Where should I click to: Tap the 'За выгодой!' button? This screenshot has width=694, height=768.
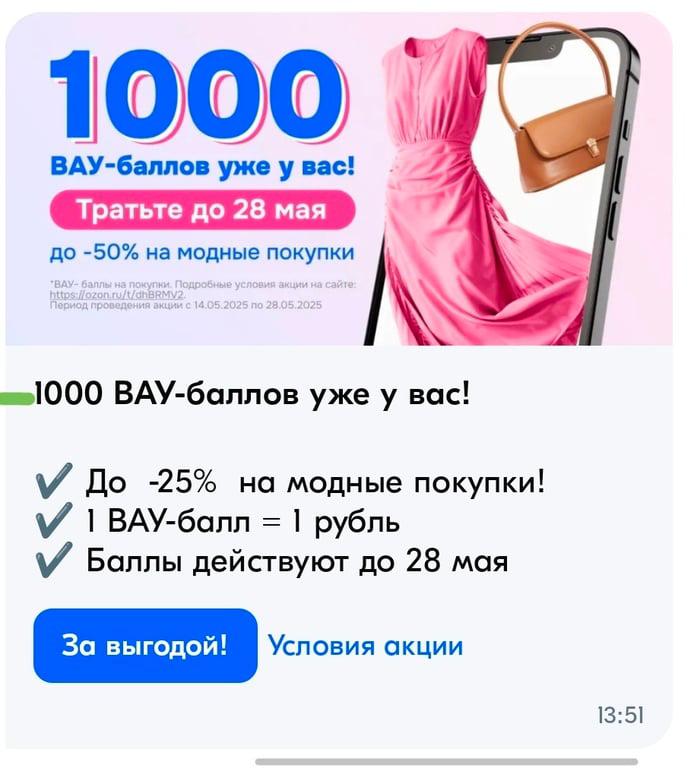(x=145, y=645)
